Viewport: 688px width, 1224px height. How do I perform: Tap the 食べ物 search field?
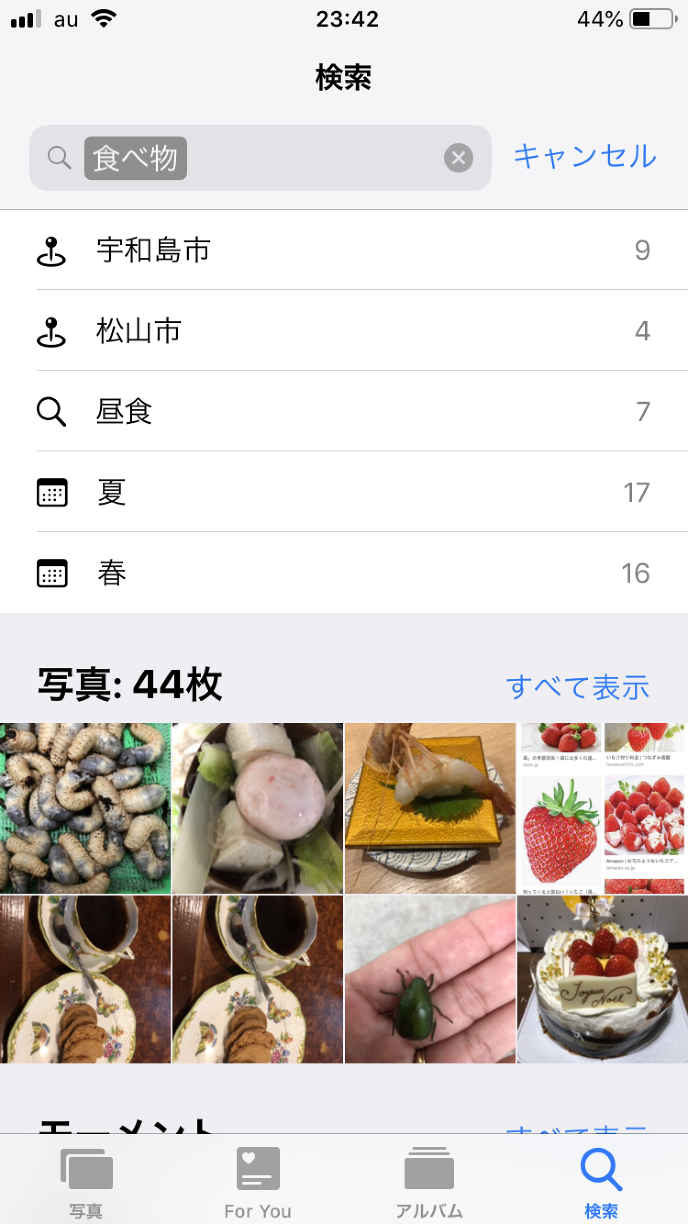(x=260, y=158)
